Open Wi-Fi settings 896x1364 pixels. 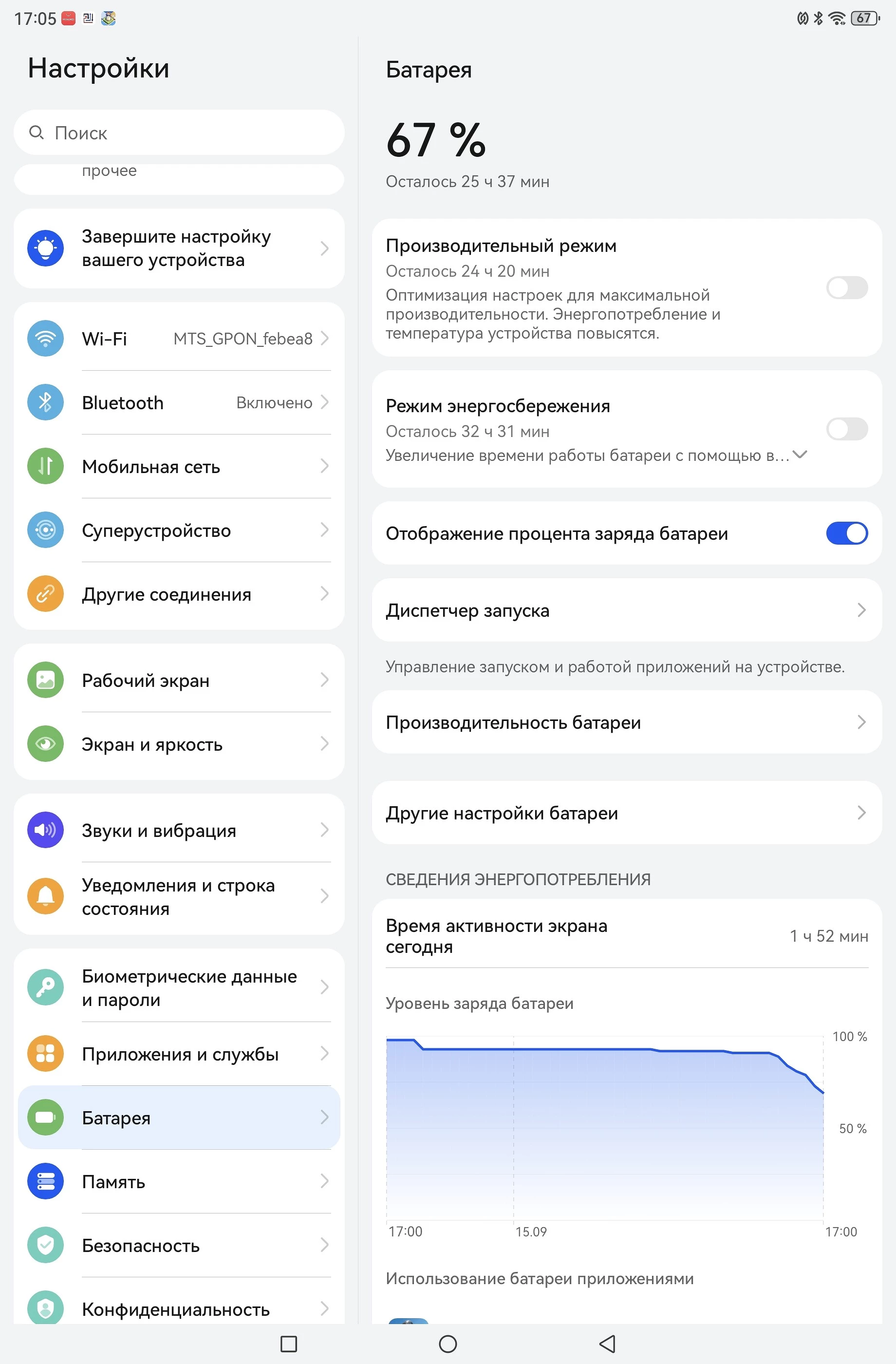pyautogui.click(x=179, y=338)
